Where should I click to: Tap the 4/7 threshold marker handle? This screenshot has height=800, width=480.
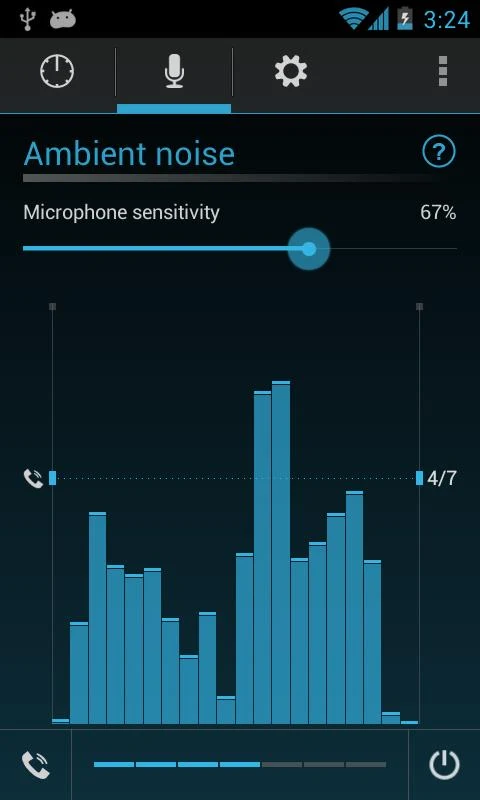click(x=419, y=478)
